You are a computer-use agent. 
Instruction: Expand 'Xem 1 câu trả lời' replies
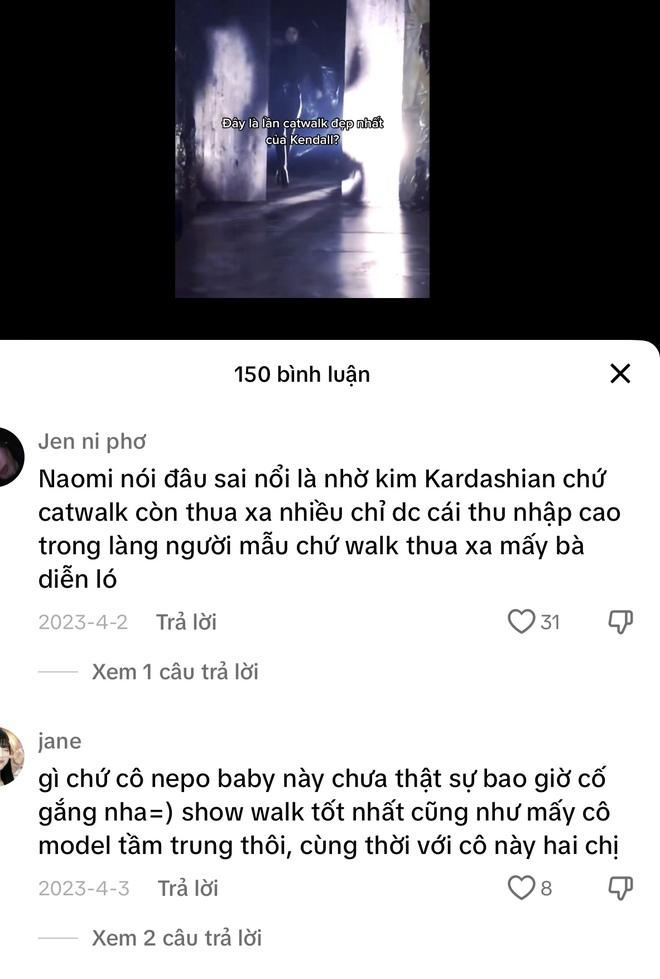coord(174,672)
